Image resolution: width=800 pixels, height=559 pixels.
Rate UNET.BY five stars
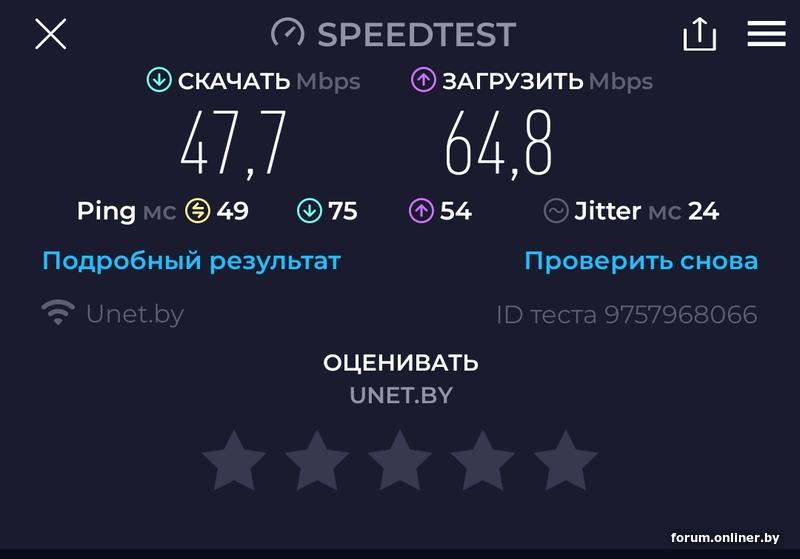(x=566, y=462)
